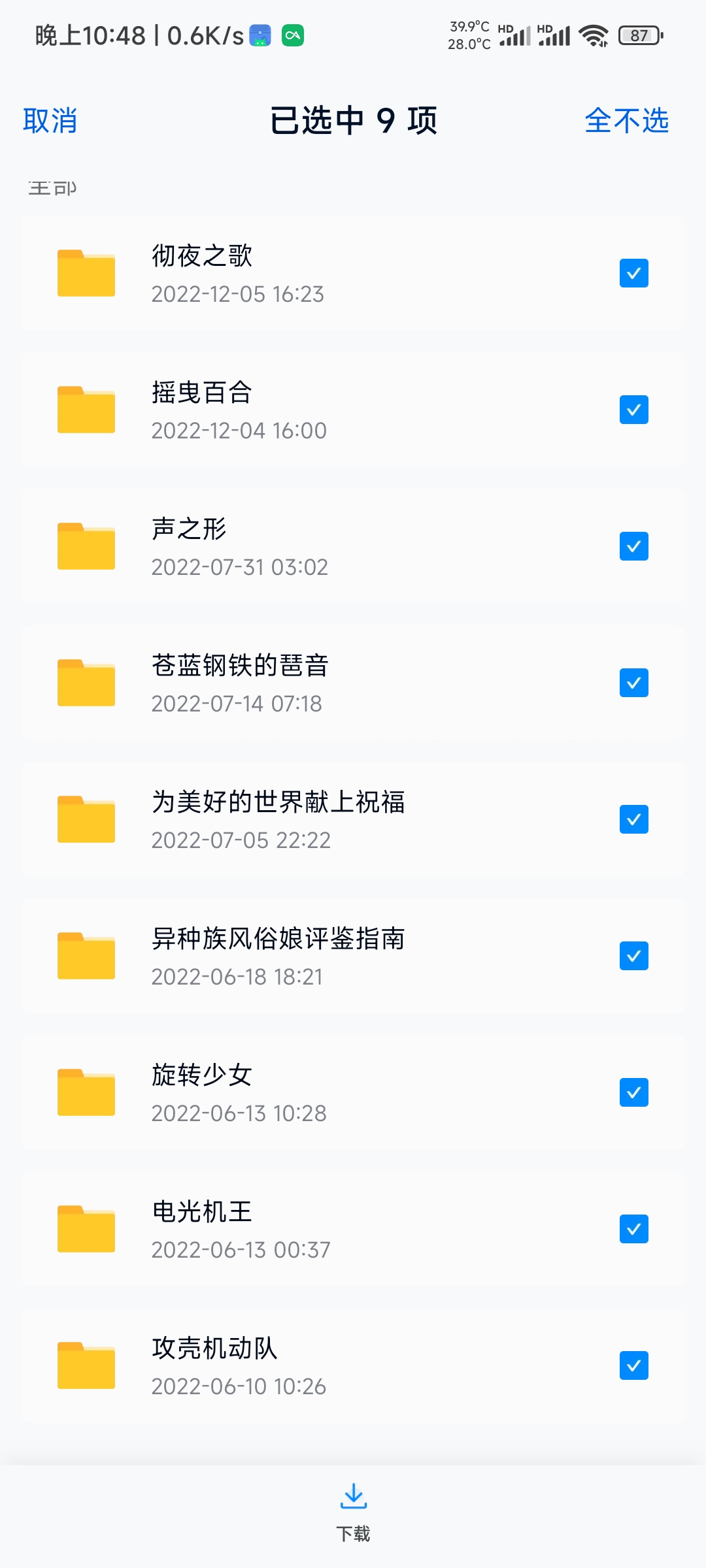Uncheck 为美好的世界献上祝福 checkbox
706x1568 pixels.
click(x=634, y=819)
